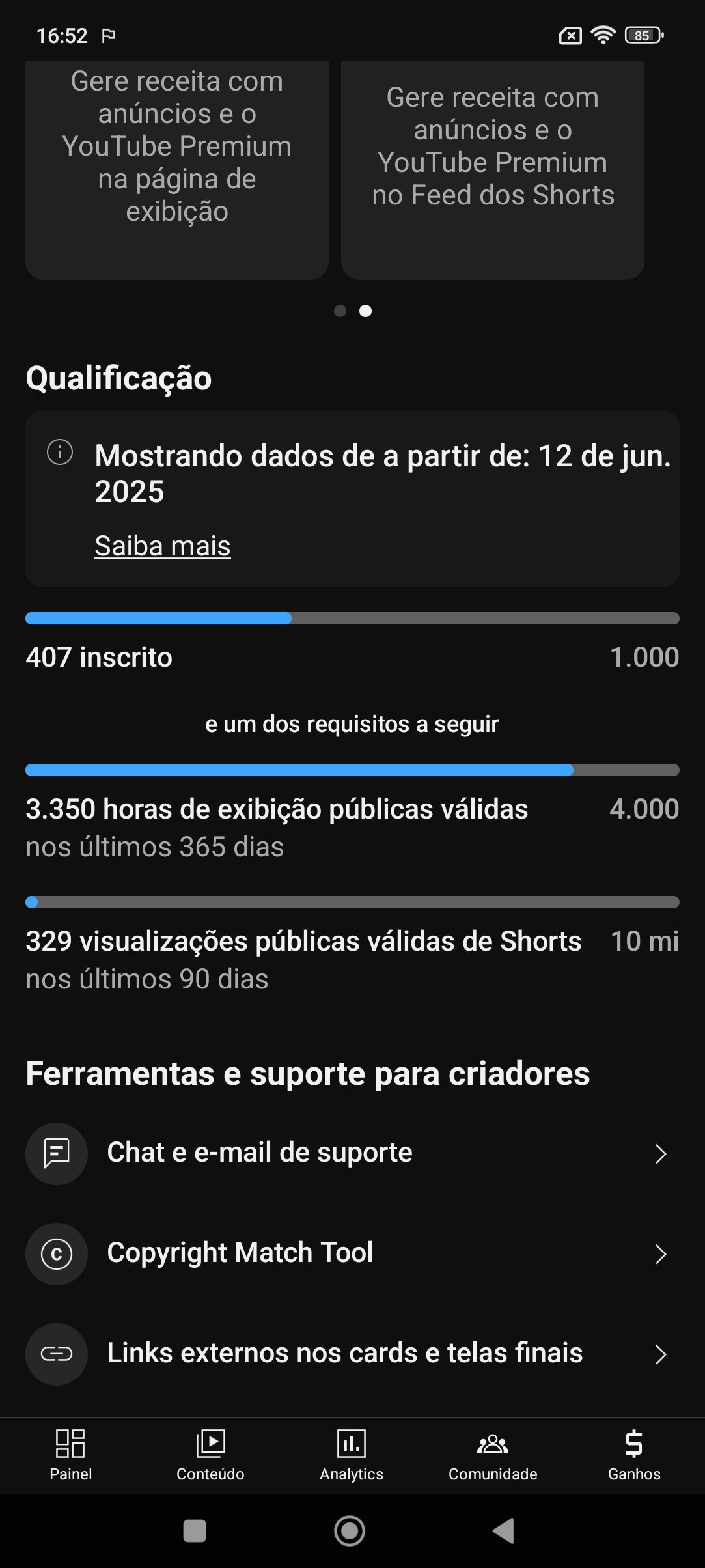Select the Ganhos tab

(x=634, y=1455)
